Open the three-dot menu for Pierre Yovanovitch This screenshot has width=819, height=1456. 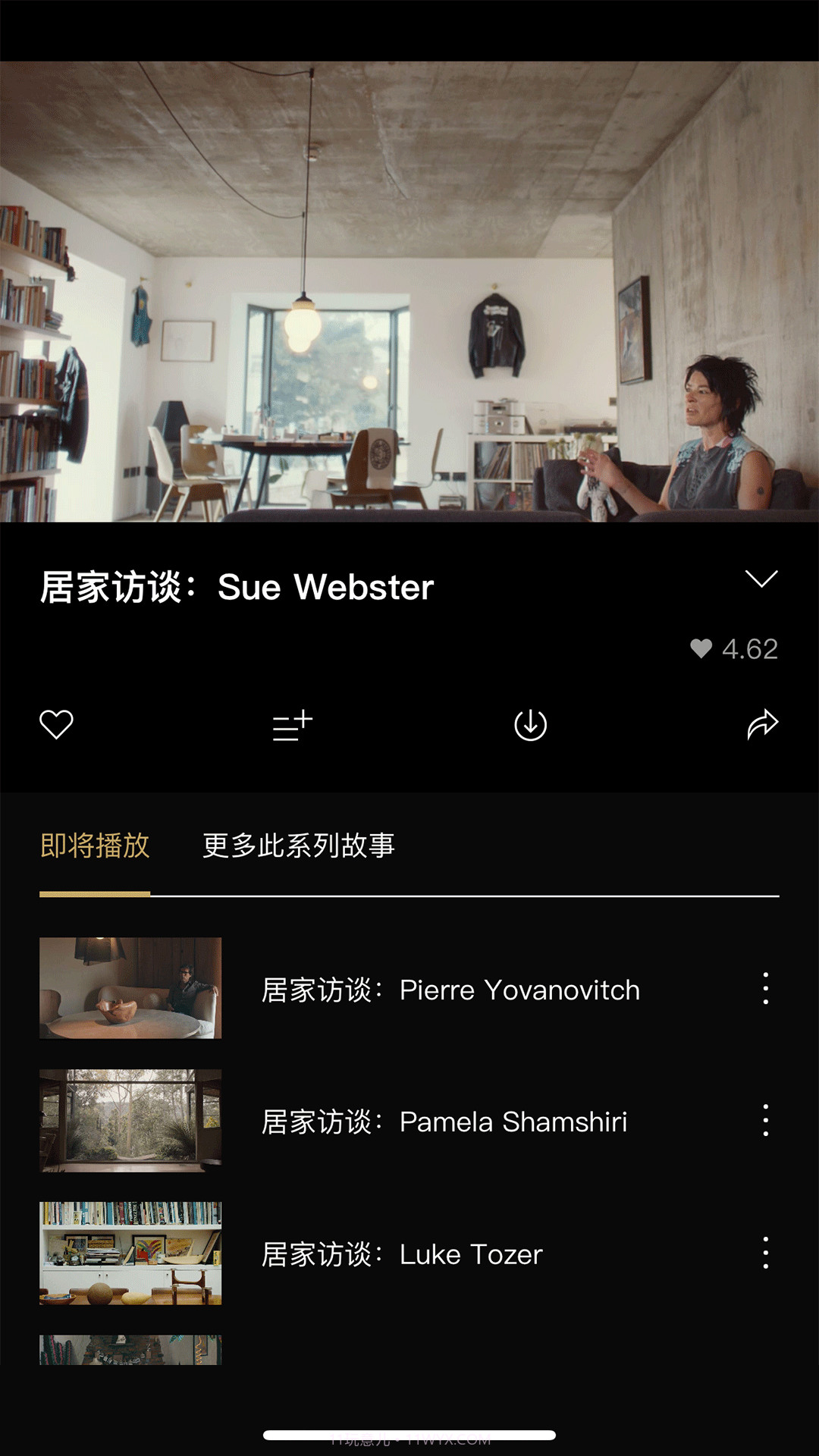[x=765, y=990]
